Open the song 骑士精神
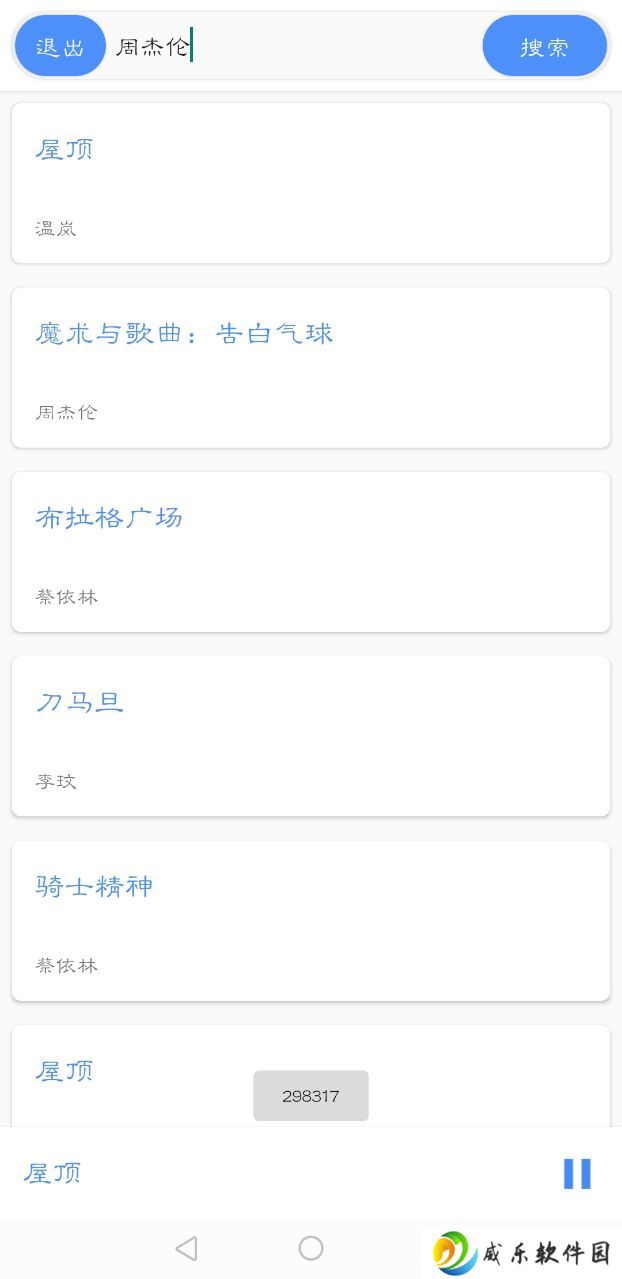622x1279 pixels. pos(311,920)
